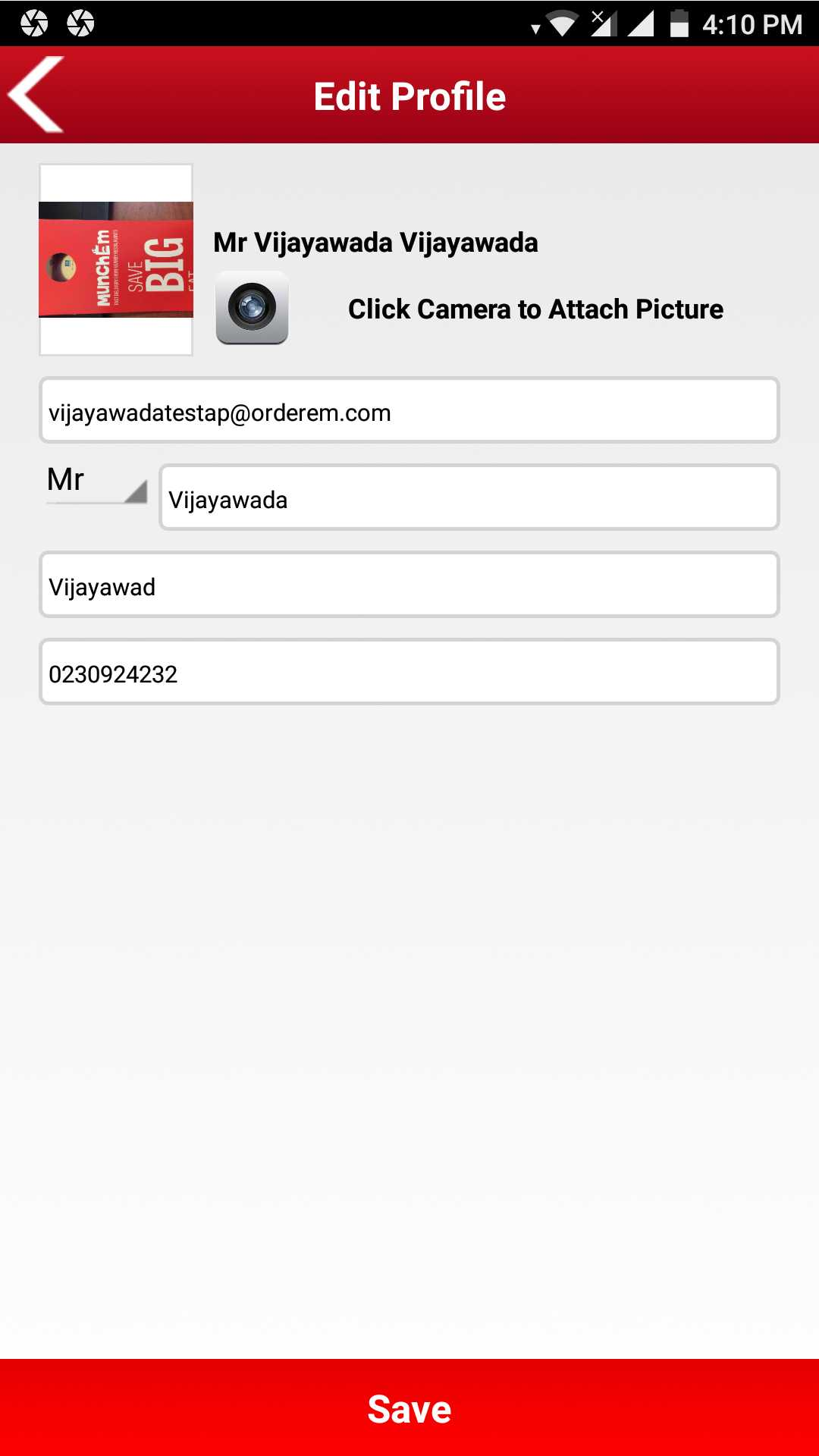This screenshot has width=819, height=1456.
Task: Save the profile changes
Action: pos(409,1407)
